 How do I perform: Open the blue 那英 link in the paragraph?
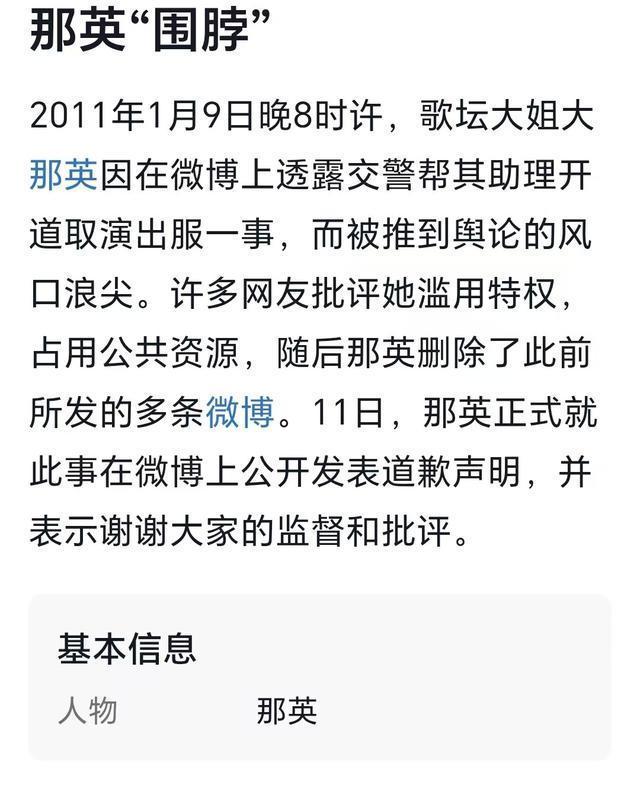coord(63,175)
